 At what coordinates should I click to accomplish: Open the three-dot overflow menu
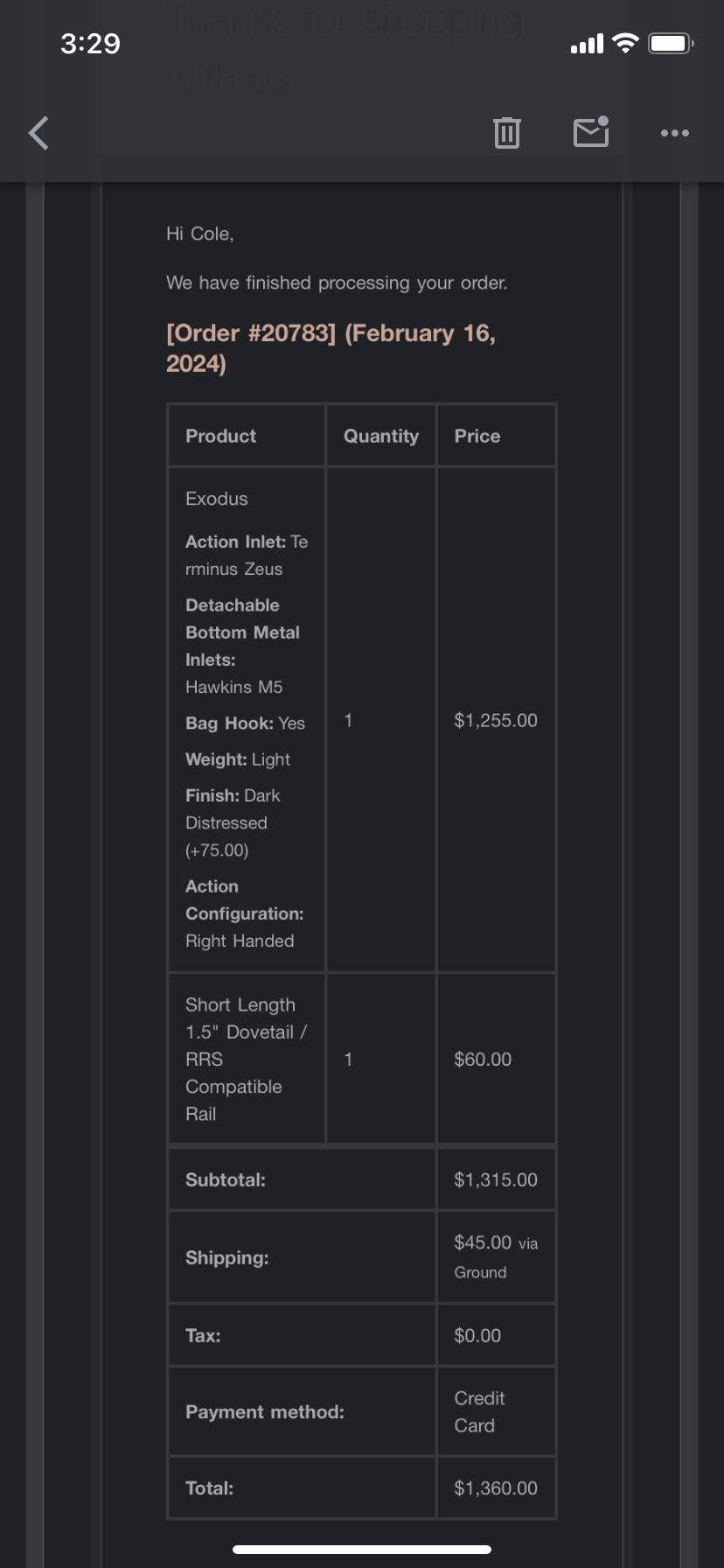coord(675,133)
